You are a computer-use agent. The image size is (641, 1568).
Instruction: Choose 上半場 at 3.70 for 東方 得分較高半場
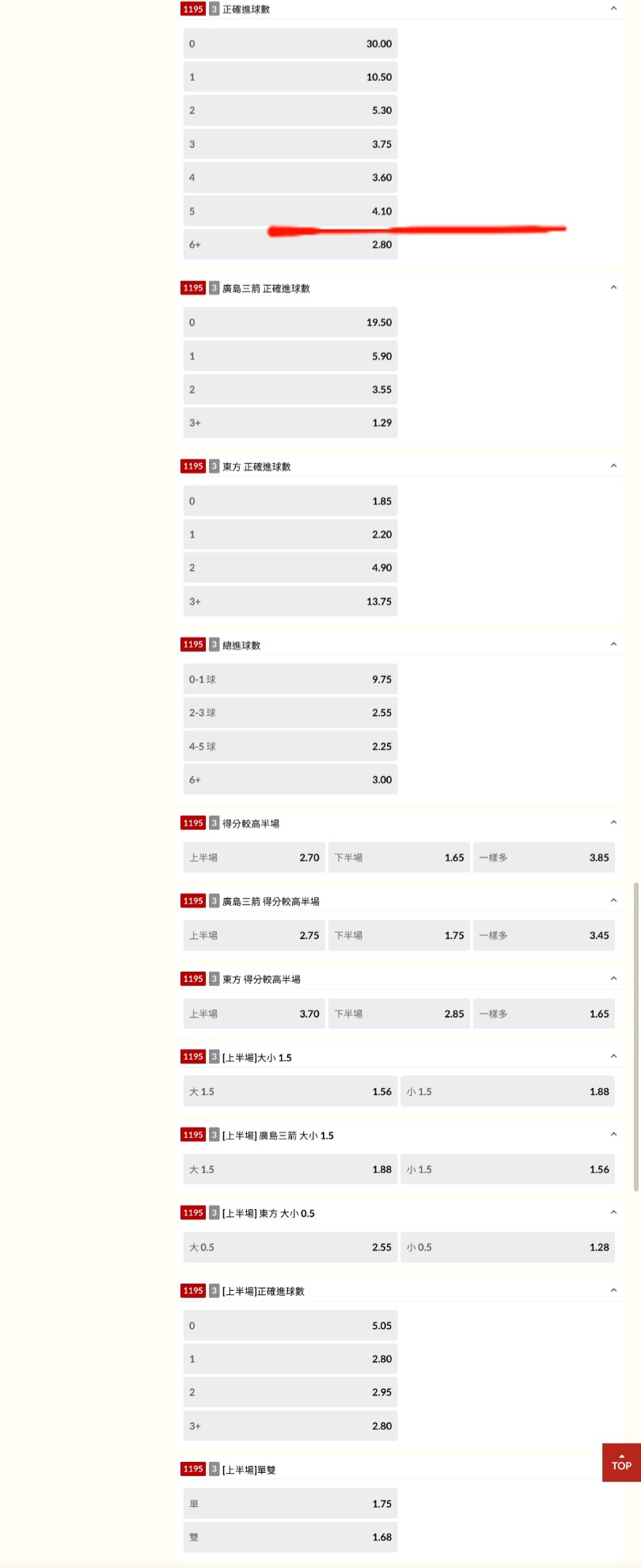pos(254,1014)
